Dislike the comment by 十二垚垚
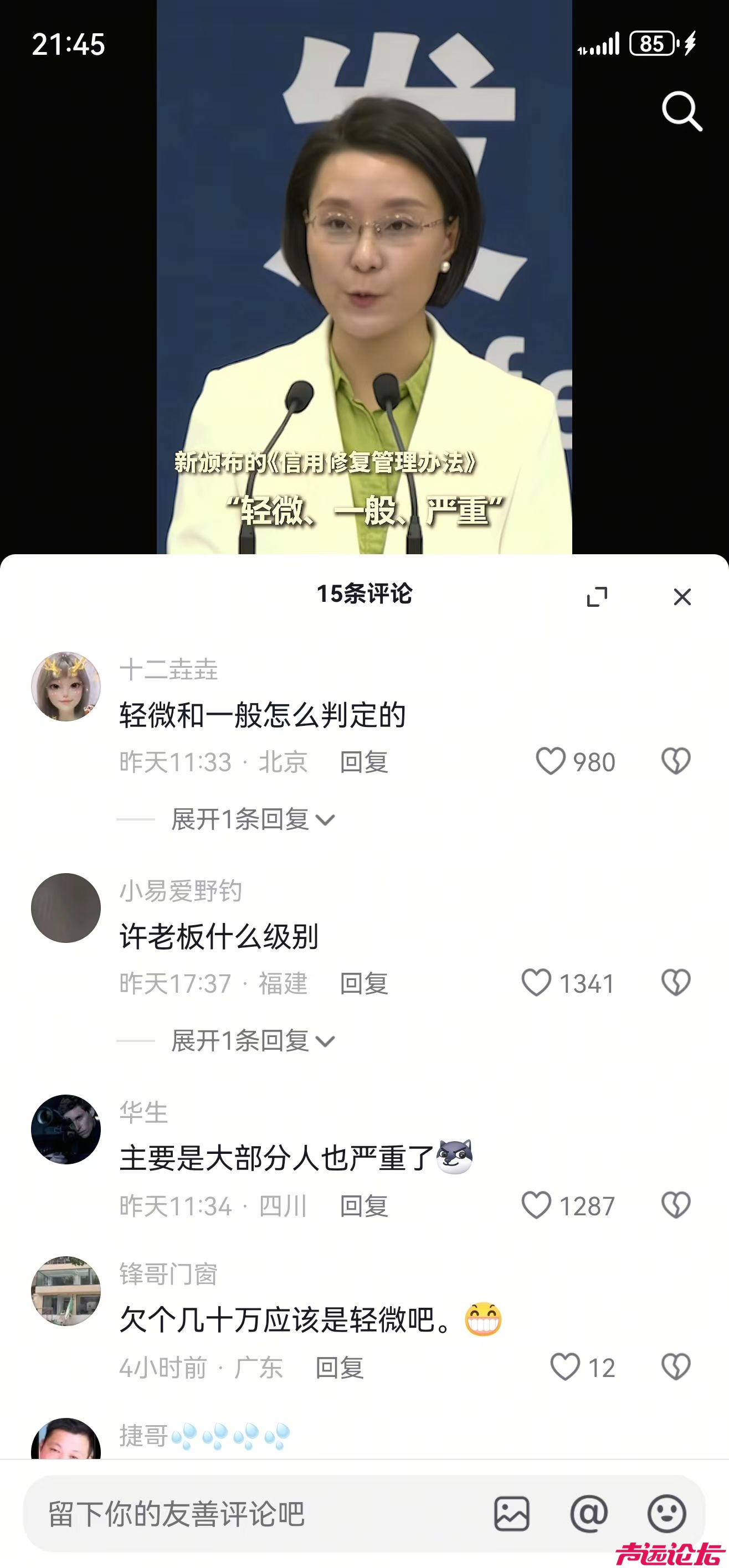Viewport: 729px width, 1568px height. point(675,761)
